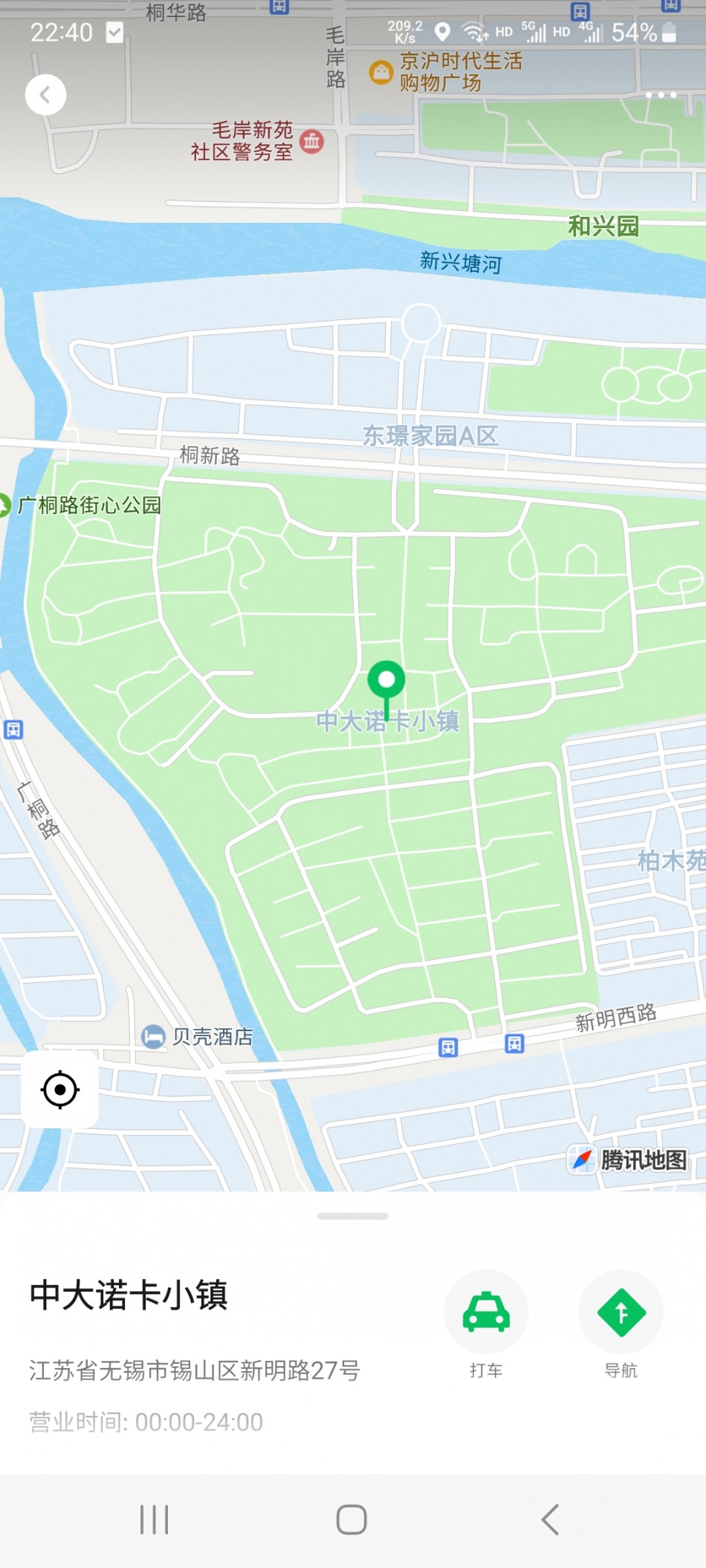Open the three-dot overflow menu
The width and height of the screenshot is (706, 1568).
661,95
